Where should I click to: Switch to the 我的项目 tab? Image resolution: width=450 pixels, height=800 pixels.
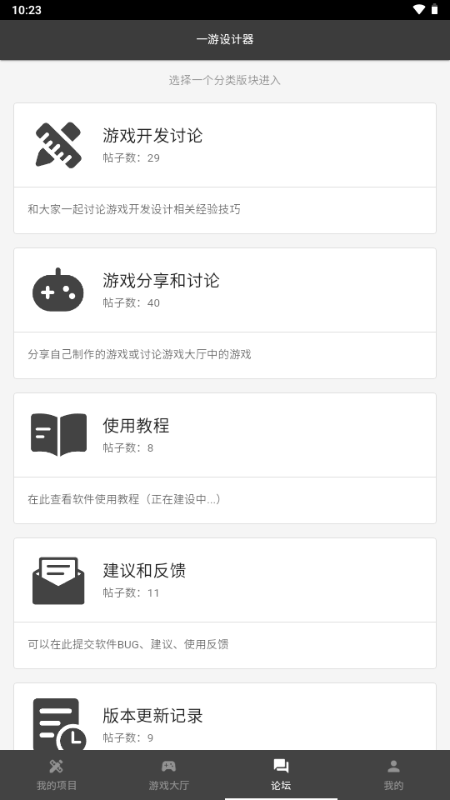(x=56, y=774)
